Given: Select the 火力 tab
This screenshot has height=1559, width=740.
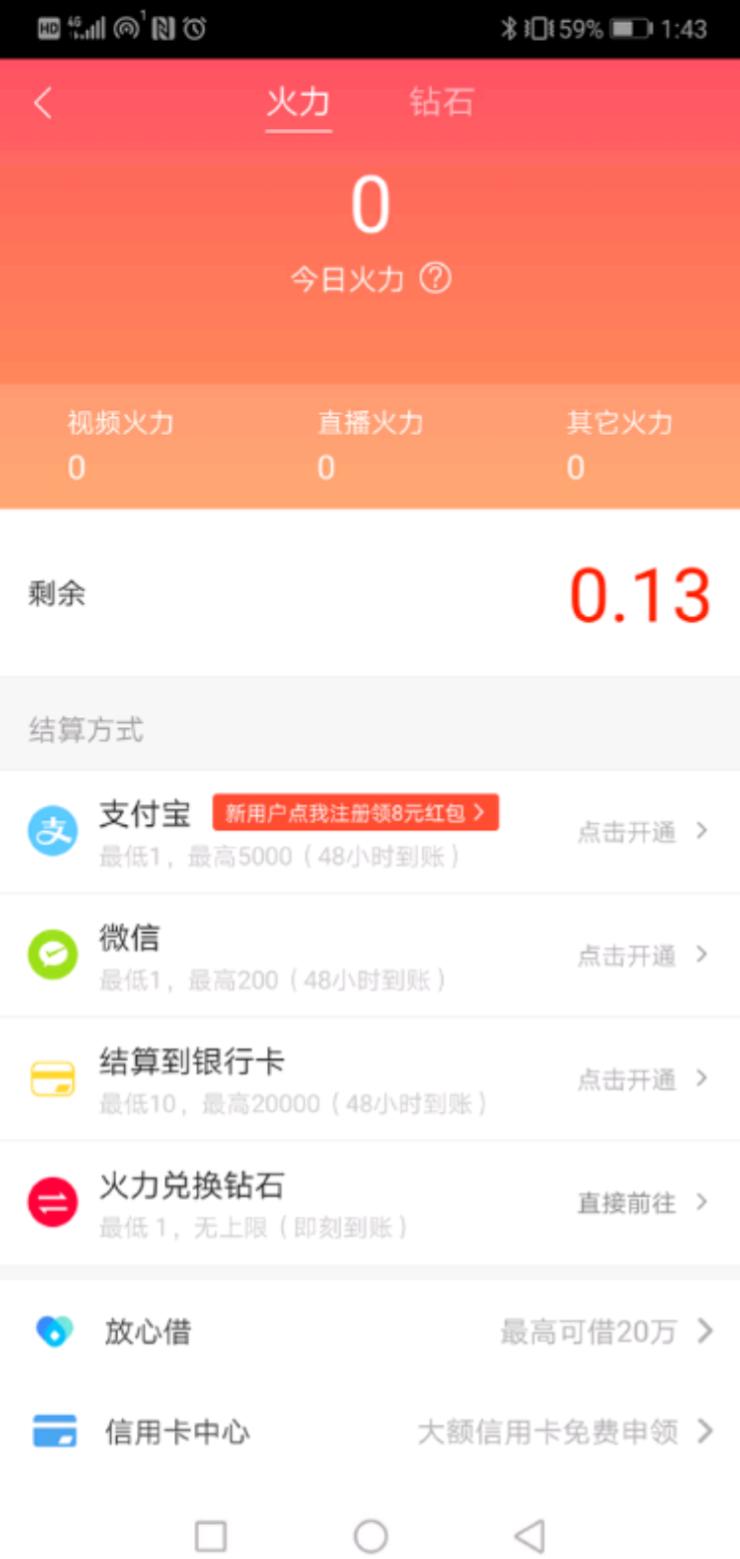Looking at the screenshot, I should [297, 102].
